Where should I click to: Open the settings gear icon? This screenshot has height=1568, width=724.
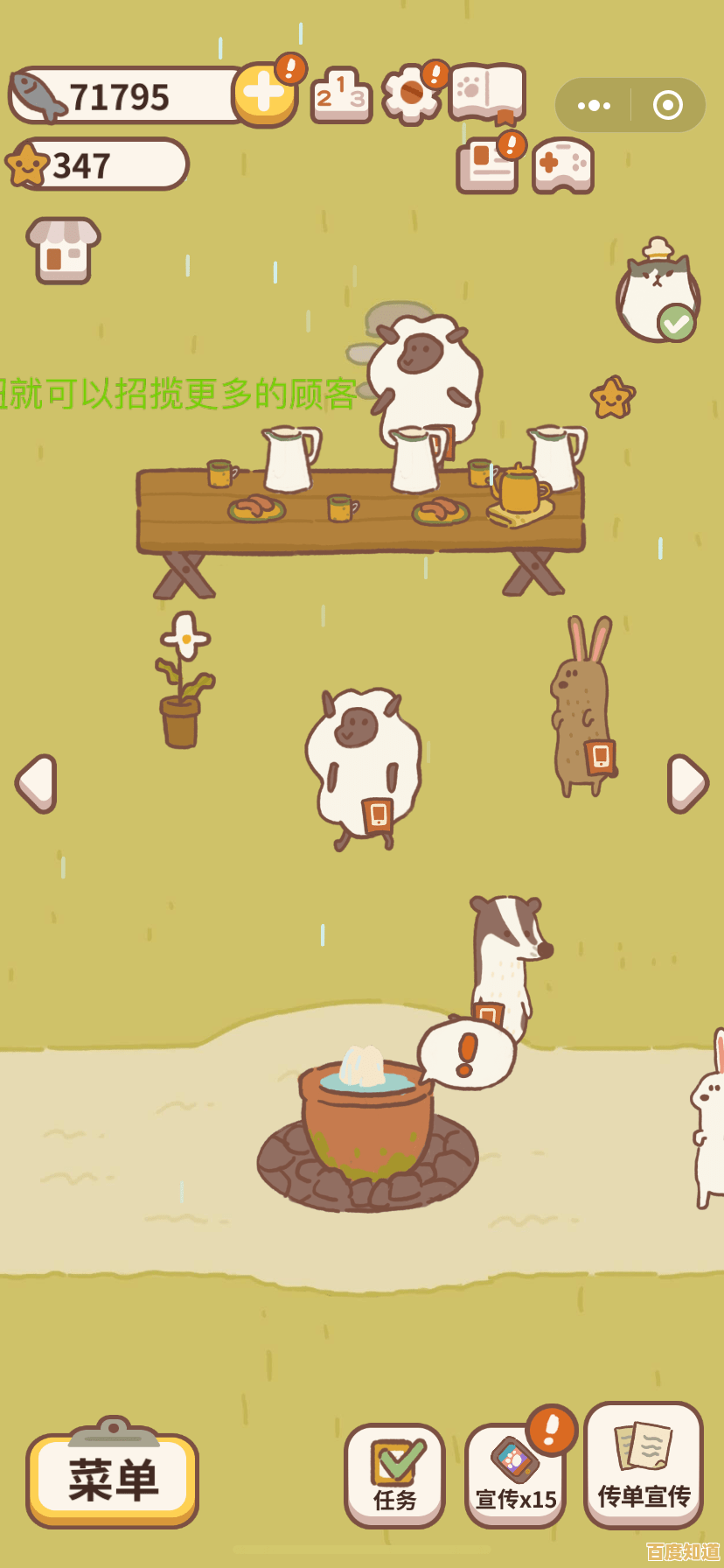[411, 94]
